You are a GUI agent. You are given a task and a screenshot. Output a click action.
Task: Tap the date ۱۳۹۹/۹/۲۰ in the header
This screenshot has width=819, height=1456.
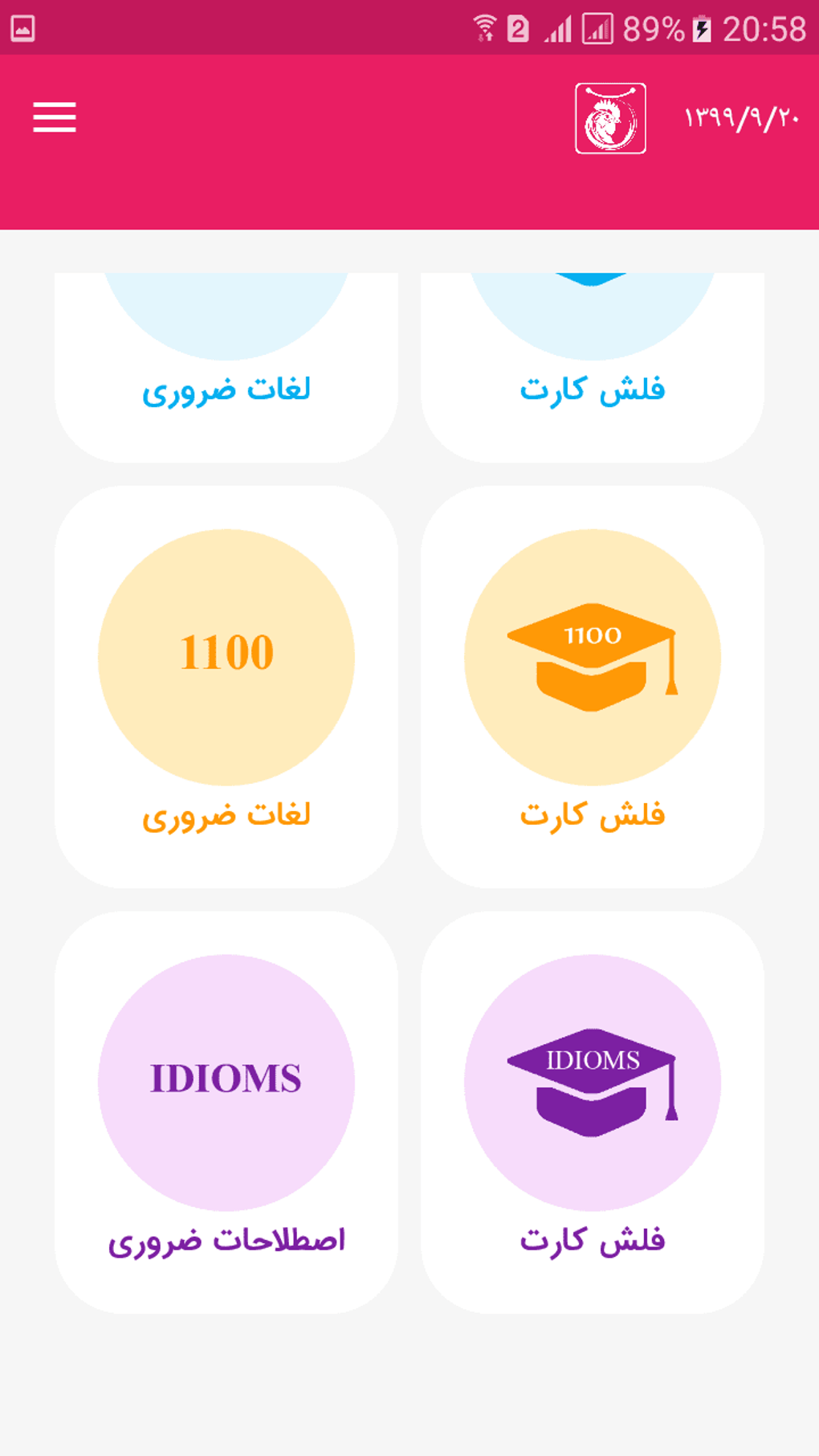point(743,117)
